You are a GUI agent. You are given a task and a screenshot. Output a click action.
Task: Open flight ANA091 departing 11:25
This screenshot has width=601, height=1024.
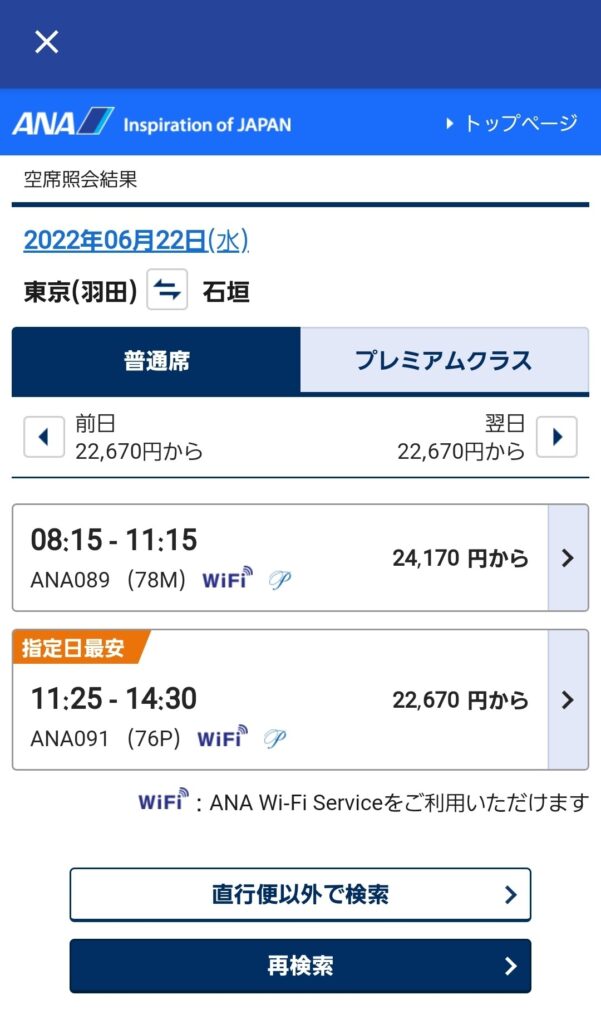pos(300,700)
